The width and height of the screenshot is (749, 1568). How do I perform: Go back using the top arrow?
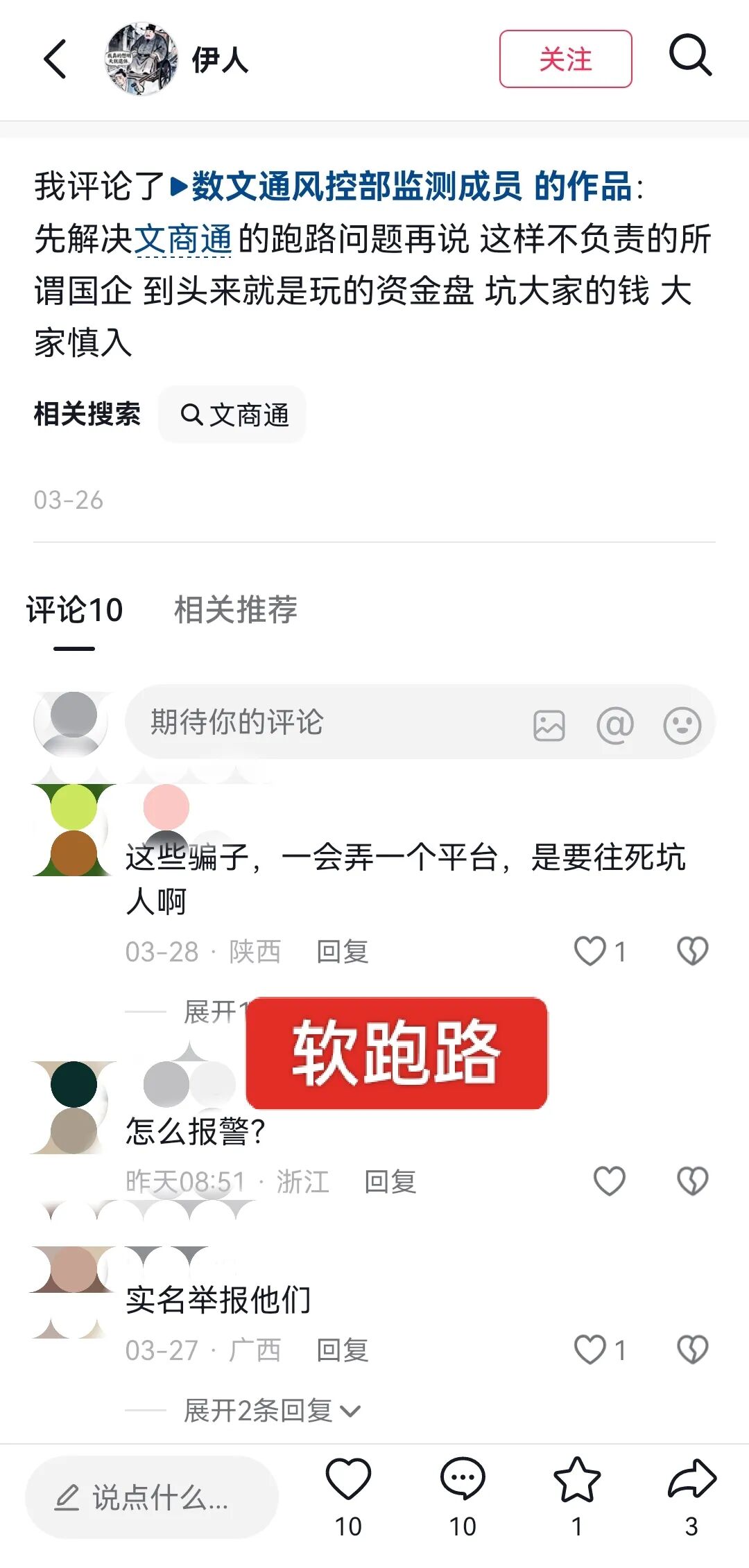(x=55, y=59)
